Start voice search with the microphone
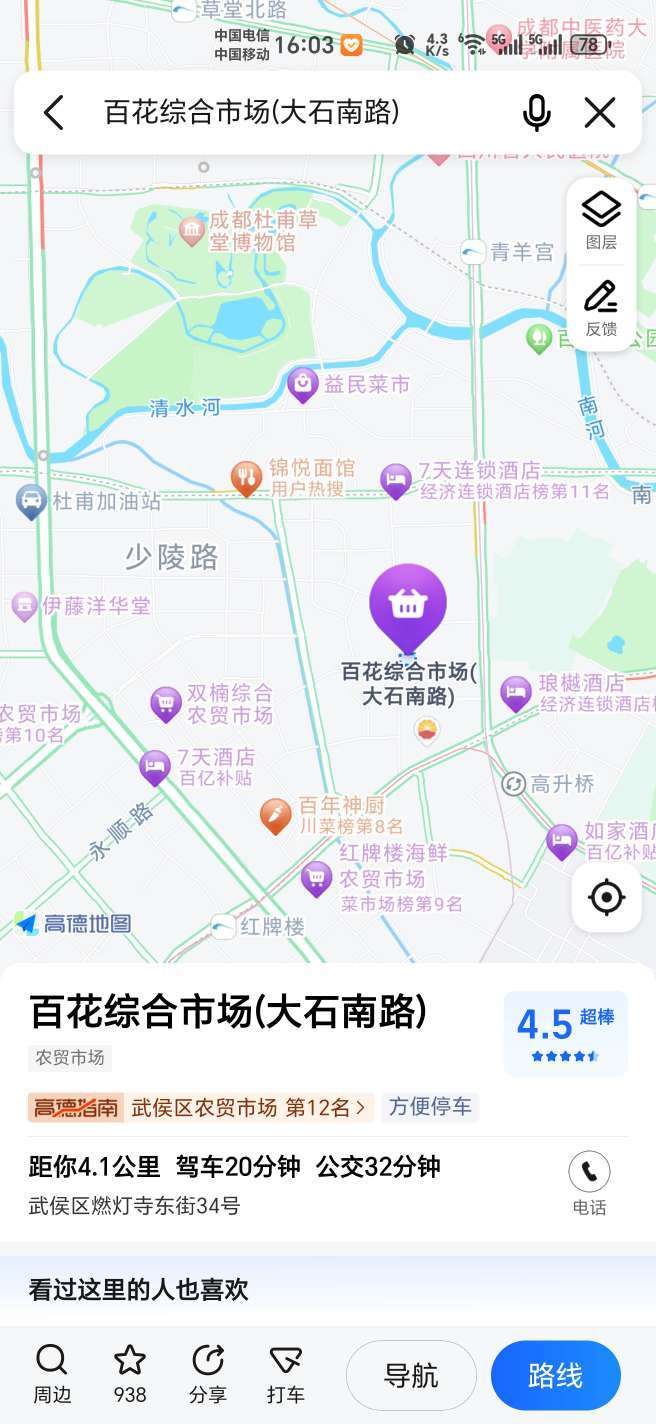This screenshot has width=656, height=1424. point(537,113)
